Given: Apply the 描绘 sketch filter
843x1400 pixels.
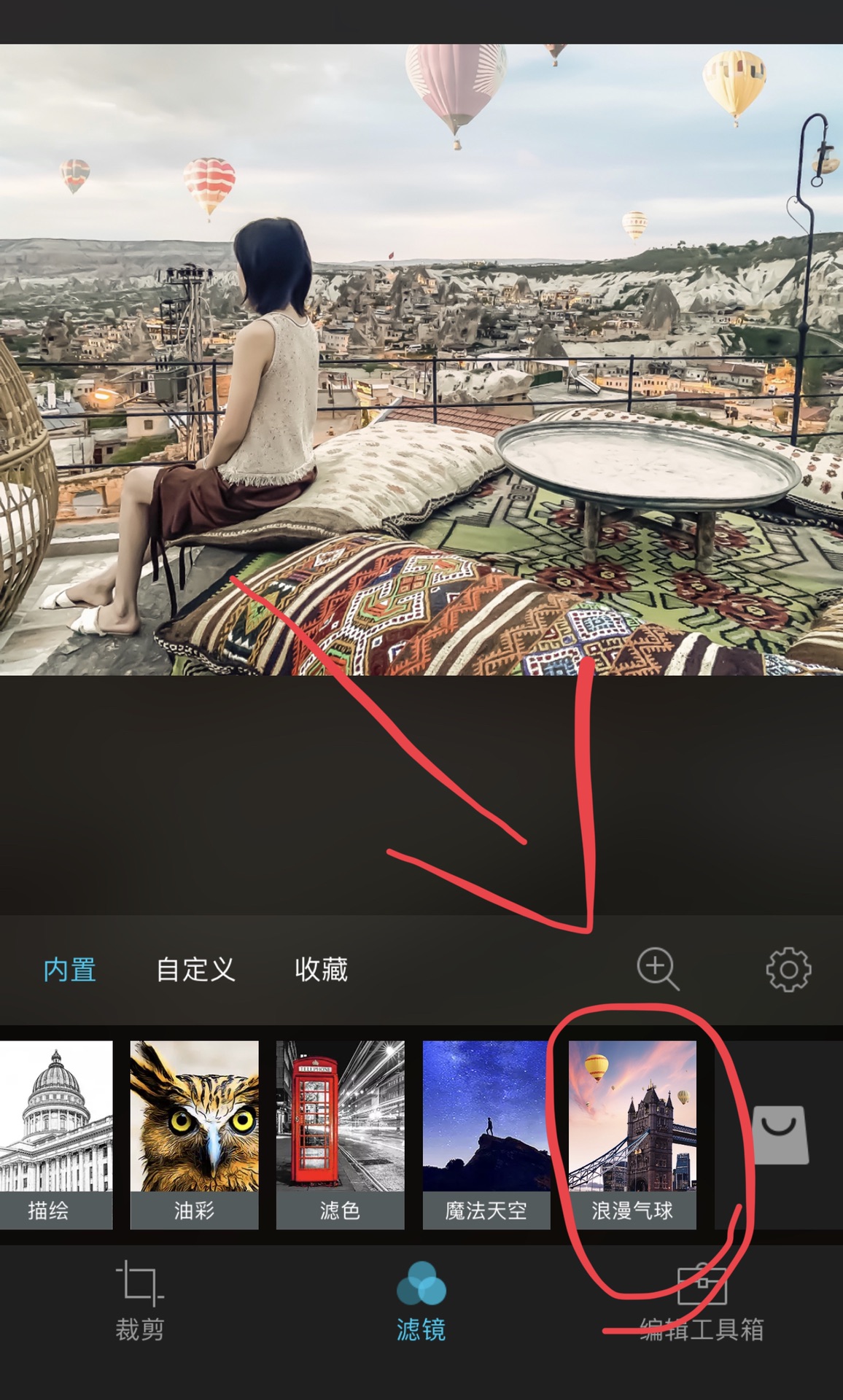Looking at the screenshot, I should [x=56, y=1135].
